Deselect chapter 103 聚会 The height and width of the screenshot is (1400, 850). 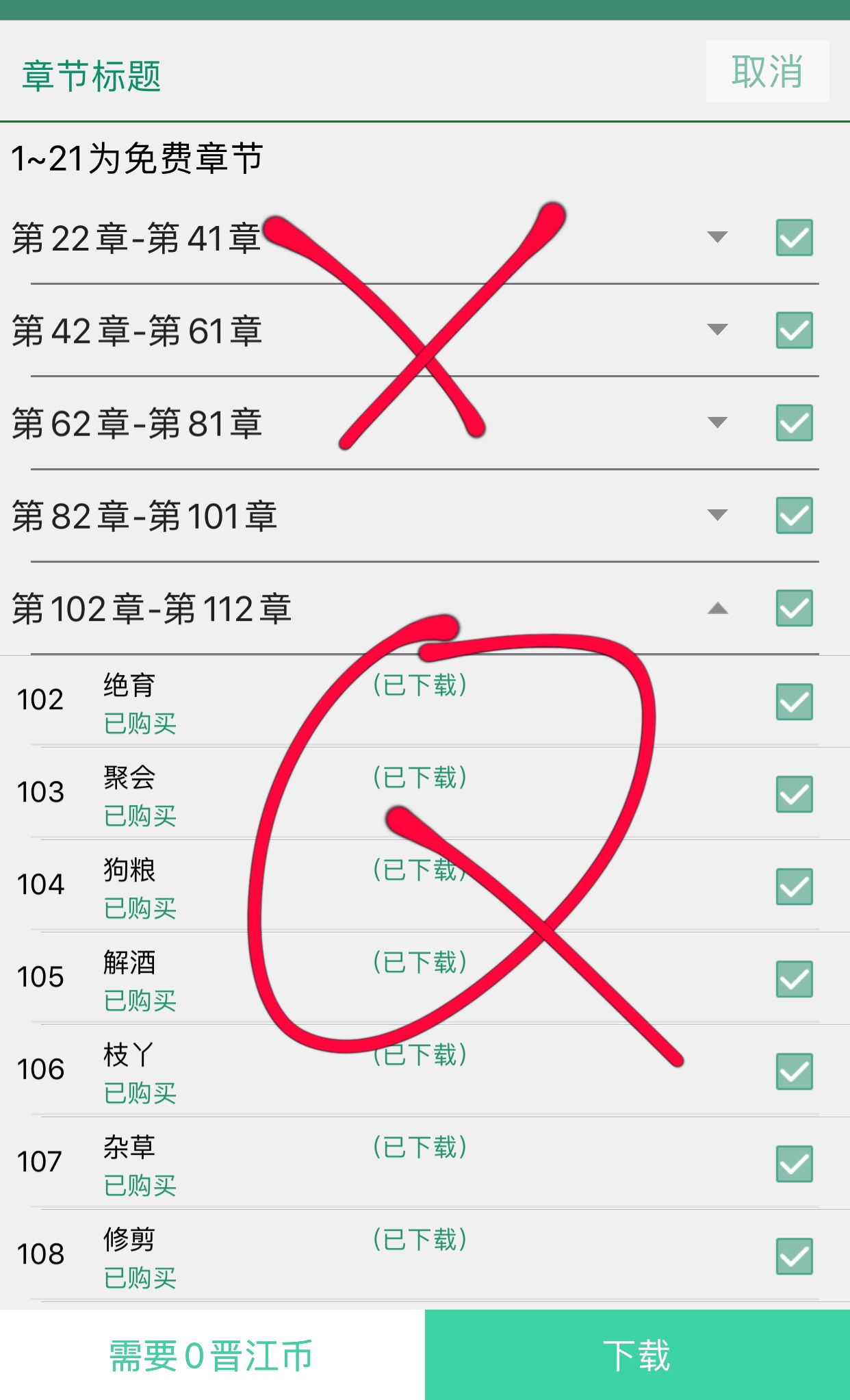(x=794, y=794)
